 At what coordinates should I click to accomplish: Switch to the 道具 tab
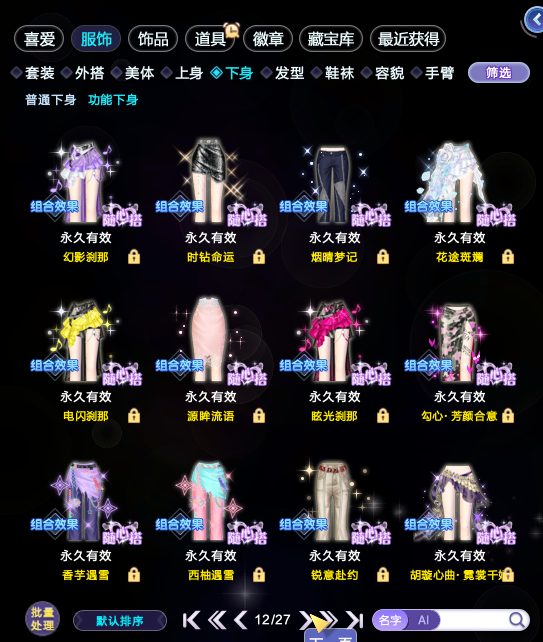click(x=210, y=39)
